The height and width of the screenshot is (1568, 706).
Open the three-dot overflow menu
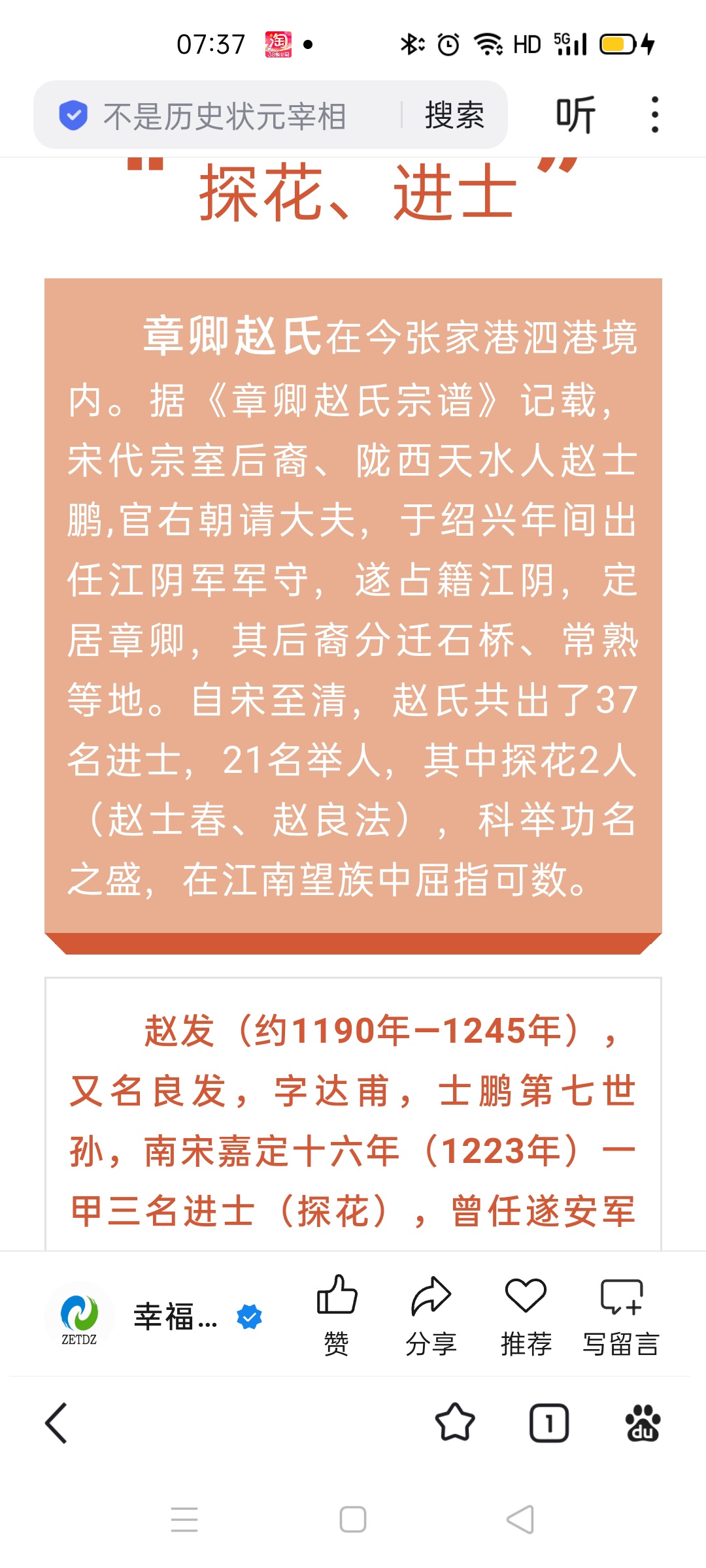tap(655, 115)
